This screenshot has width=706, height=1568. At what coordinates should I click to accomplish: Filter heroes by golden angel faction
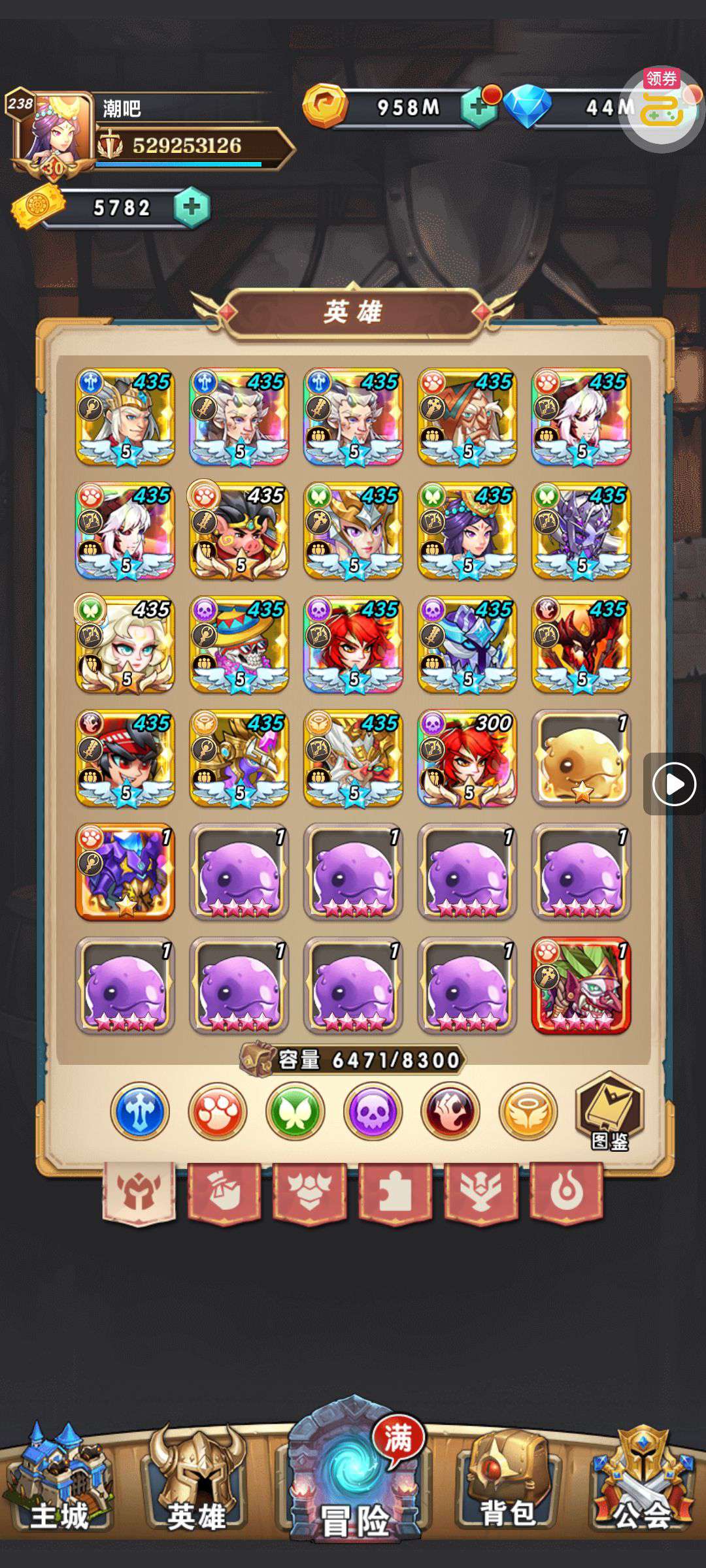(x=528, y=1111)
